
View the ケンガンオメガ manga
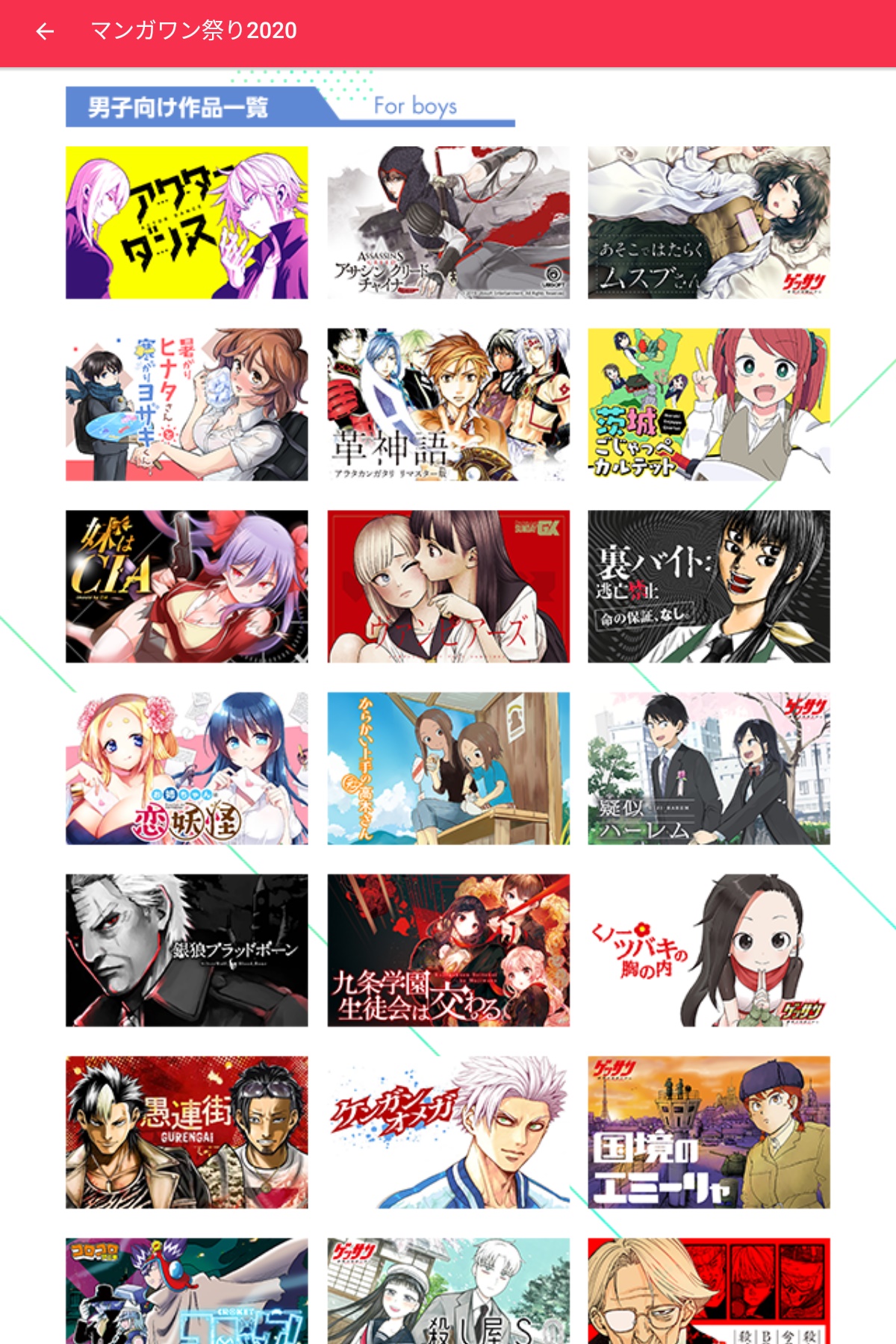[x=448, y=1133]
